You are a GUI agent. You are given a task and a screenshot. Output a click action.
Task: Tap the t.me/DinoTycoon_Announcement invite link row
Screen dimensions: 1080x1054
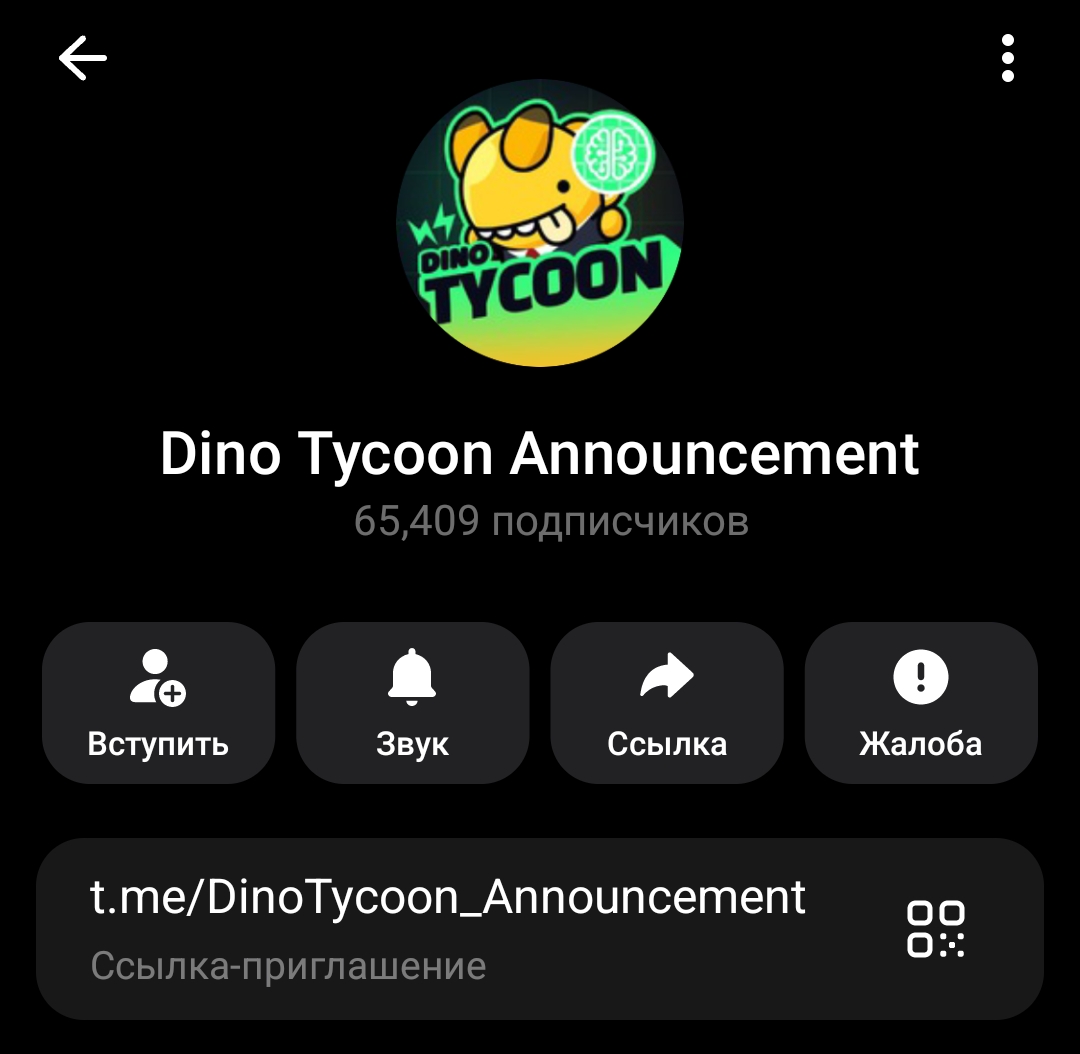coord(450,927)
